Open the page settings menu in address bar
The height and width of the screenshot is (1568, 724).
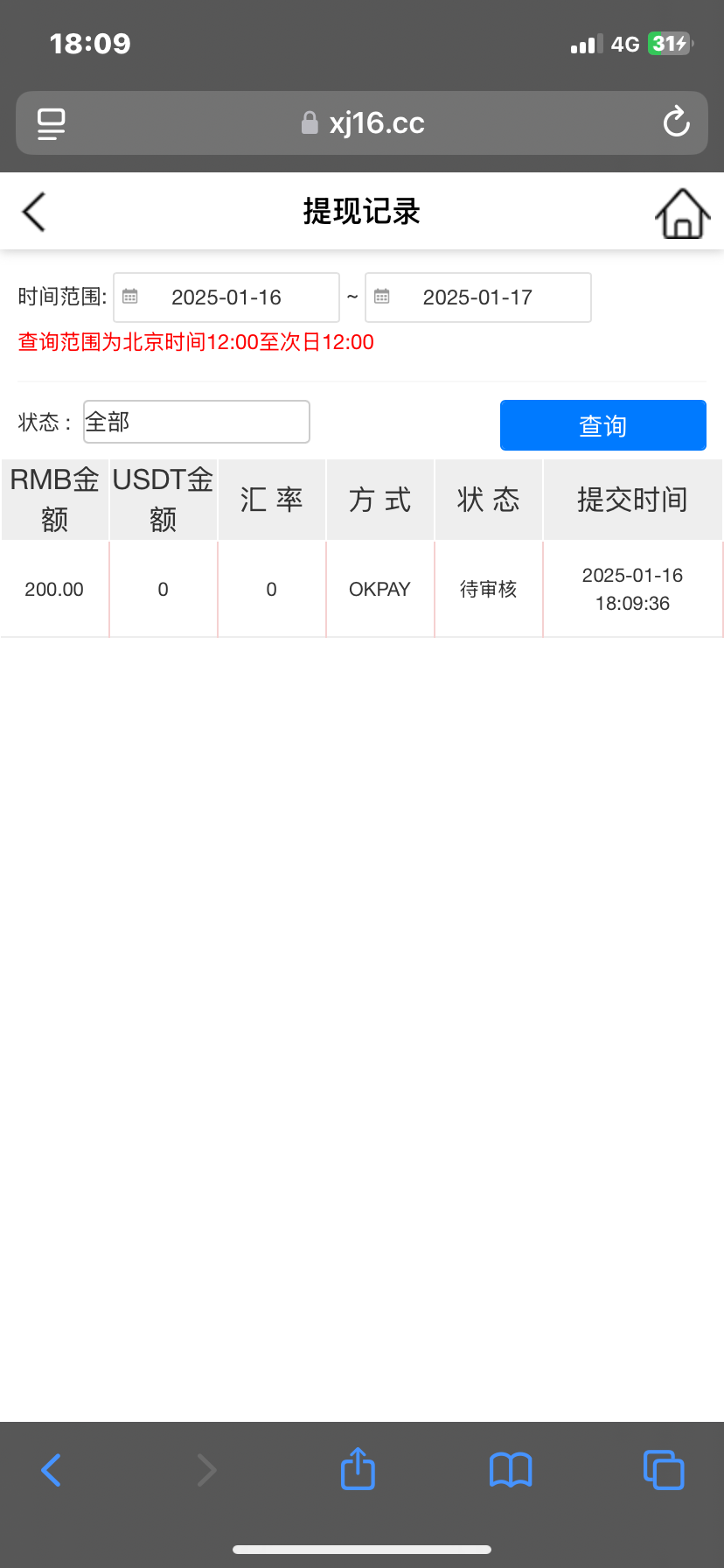[x=52, y=123]
